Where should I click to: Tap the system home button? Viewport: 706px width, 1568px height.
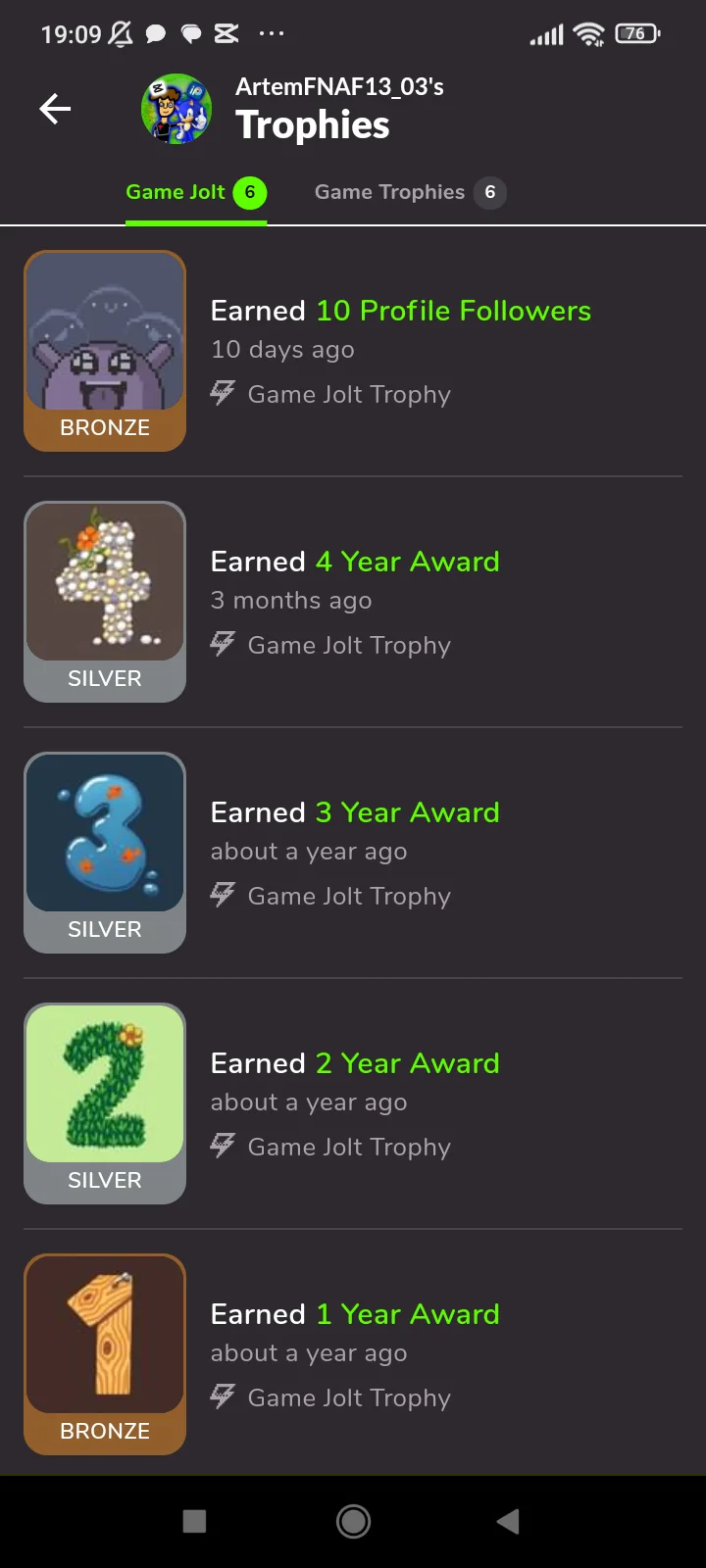(x=353, y=1521)
